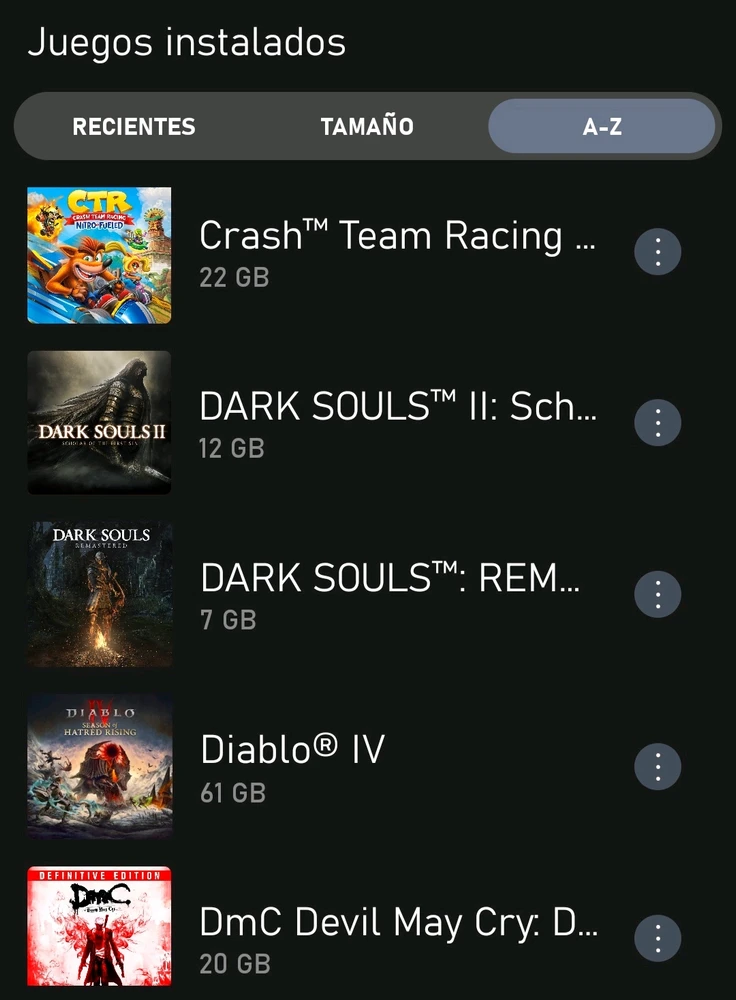736x1000 pixels.
Task: Open more options for DARK SOULS II
Action: [x=657, y=423]
